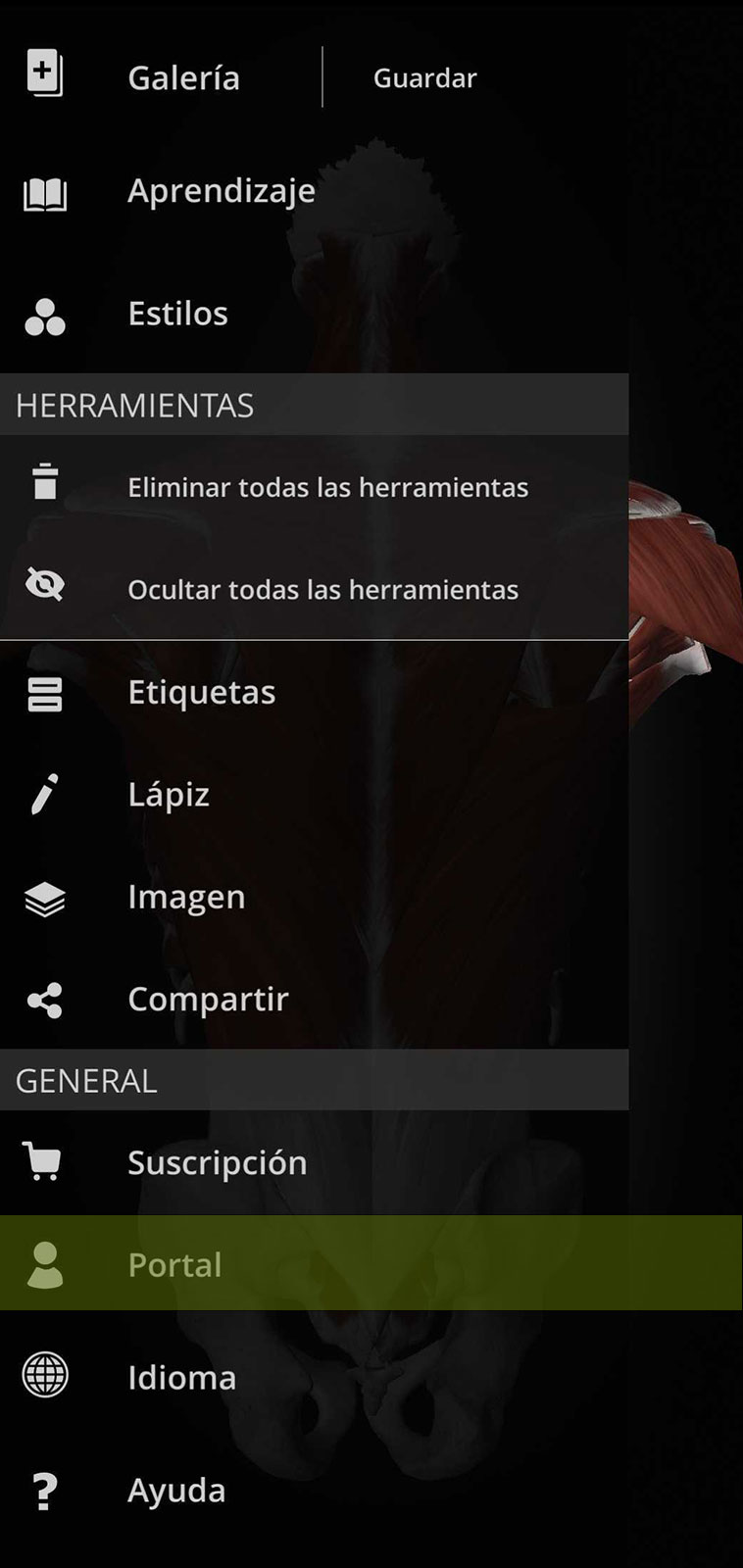Open the Galería menu item
Viewport: 743px width, 1568px height.
(x=161, y=77)
